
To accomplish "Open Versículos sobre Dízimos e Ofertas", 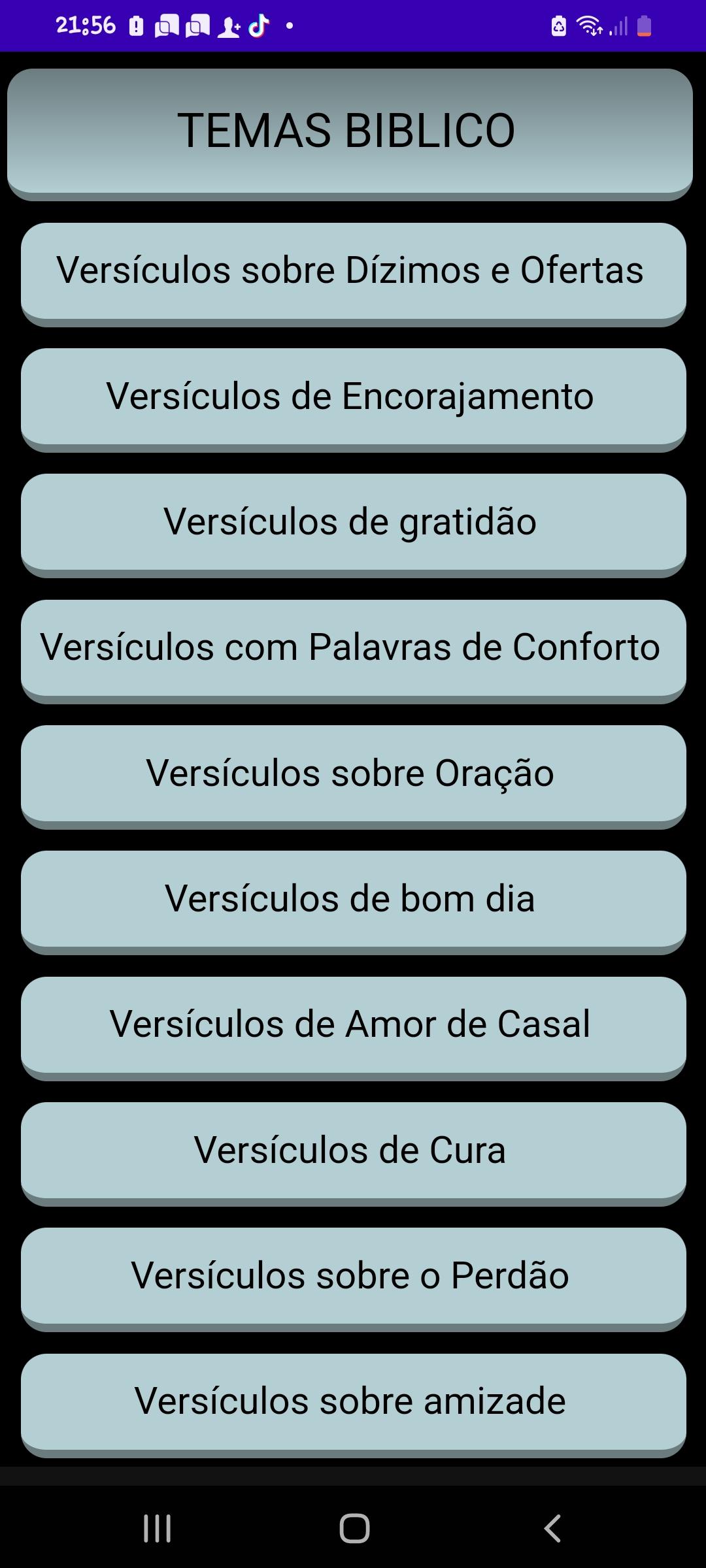I will coord(353,274).
